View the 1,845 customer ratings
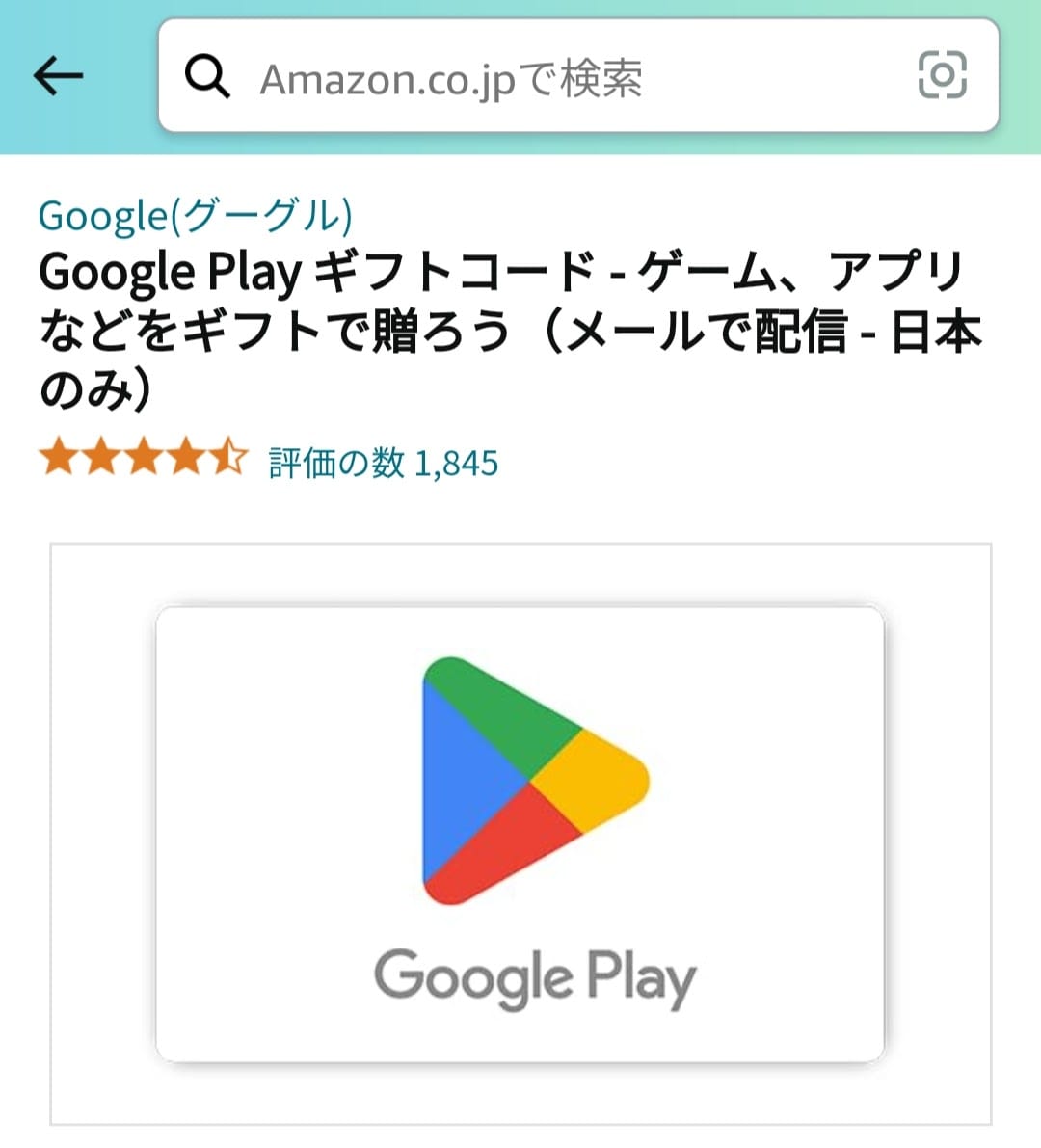The image size is (1041, 1148). (384, 463)
